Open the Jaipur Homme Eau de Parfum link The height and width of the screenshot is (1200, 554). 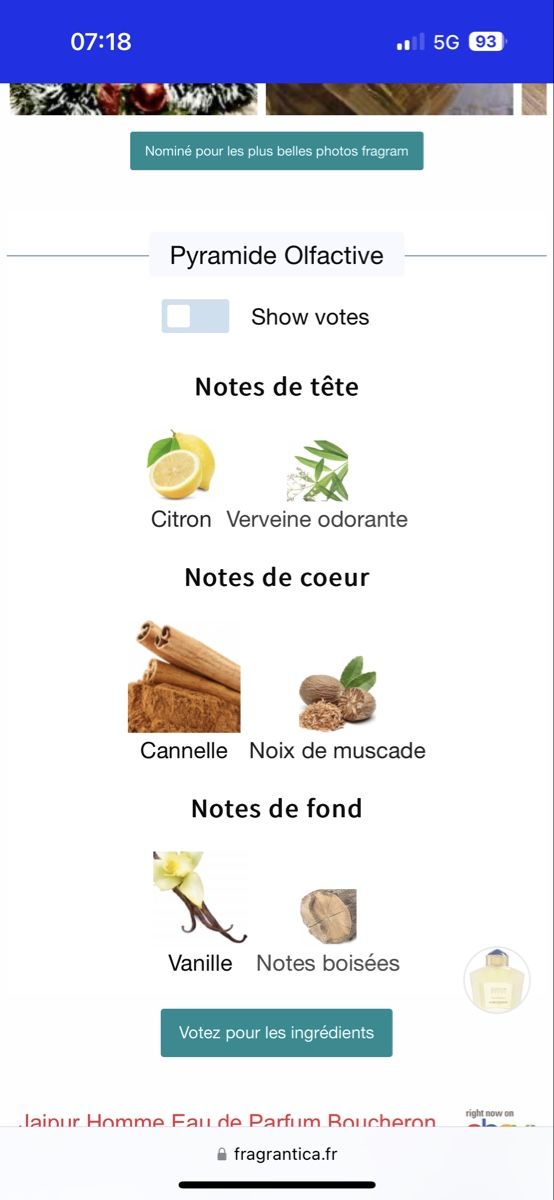point(228,1121)
